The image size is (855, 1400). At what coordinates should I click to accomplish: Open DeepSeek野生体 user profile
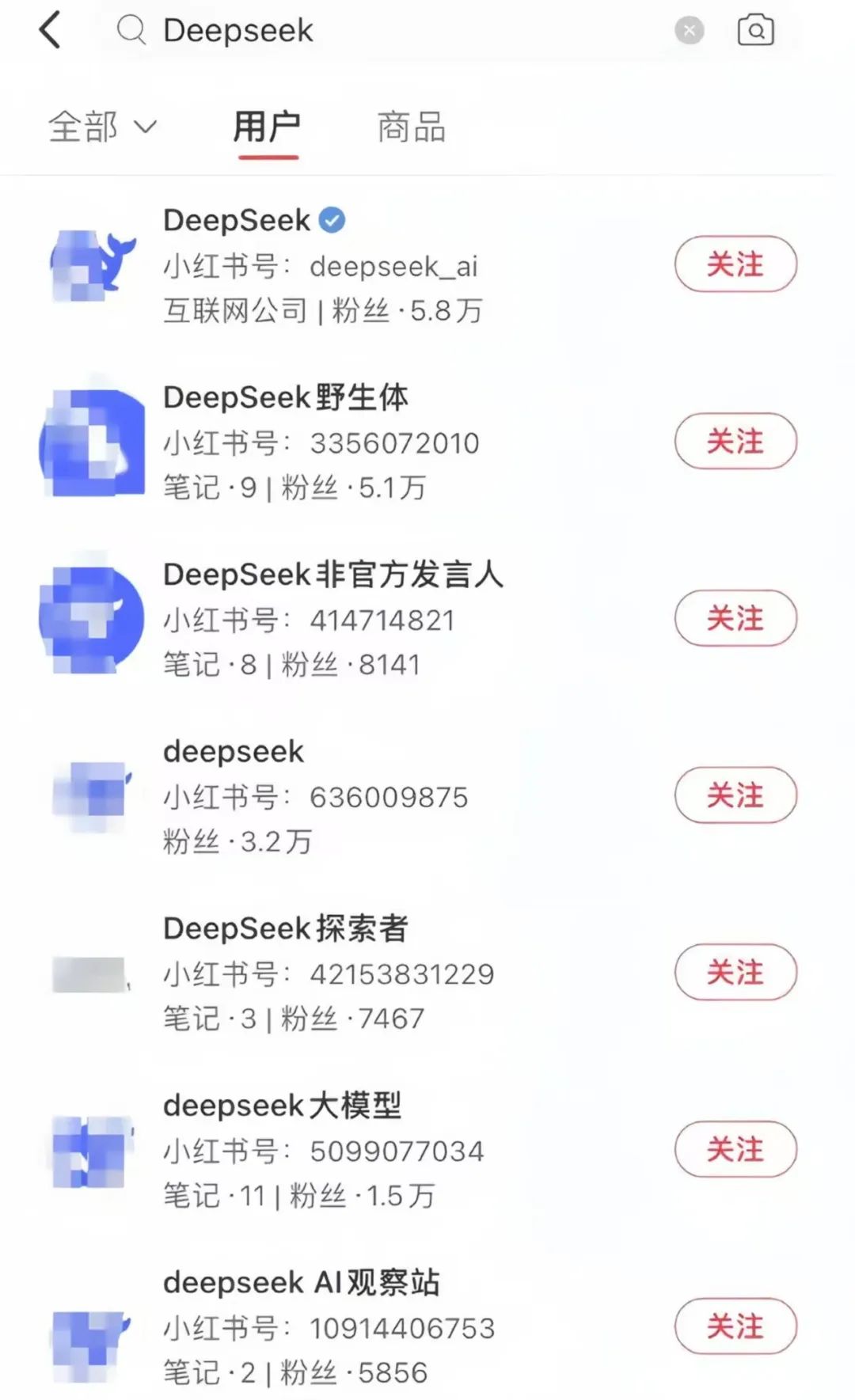click(285, 397)
